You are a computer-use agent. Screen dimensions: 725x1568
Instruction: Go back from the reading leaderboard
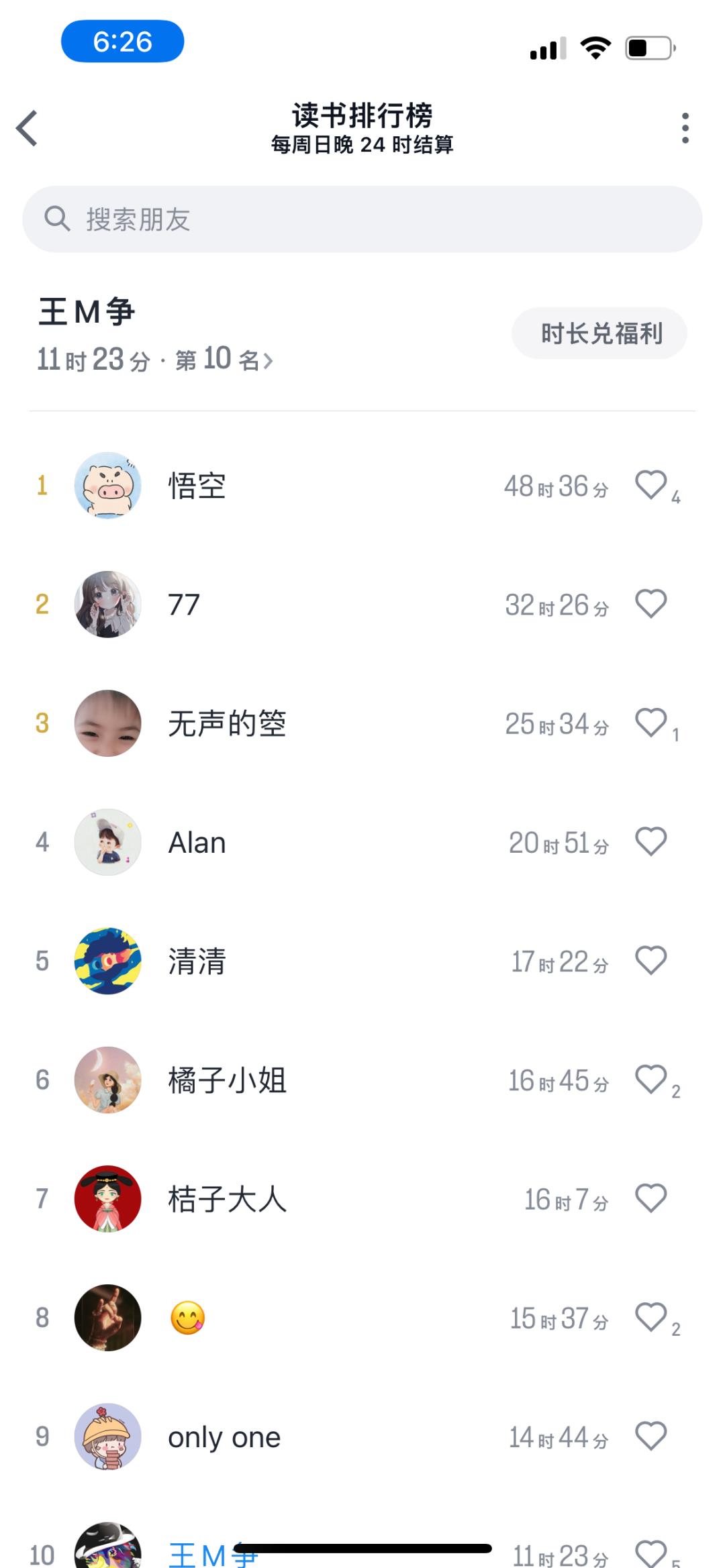(28, 127)
